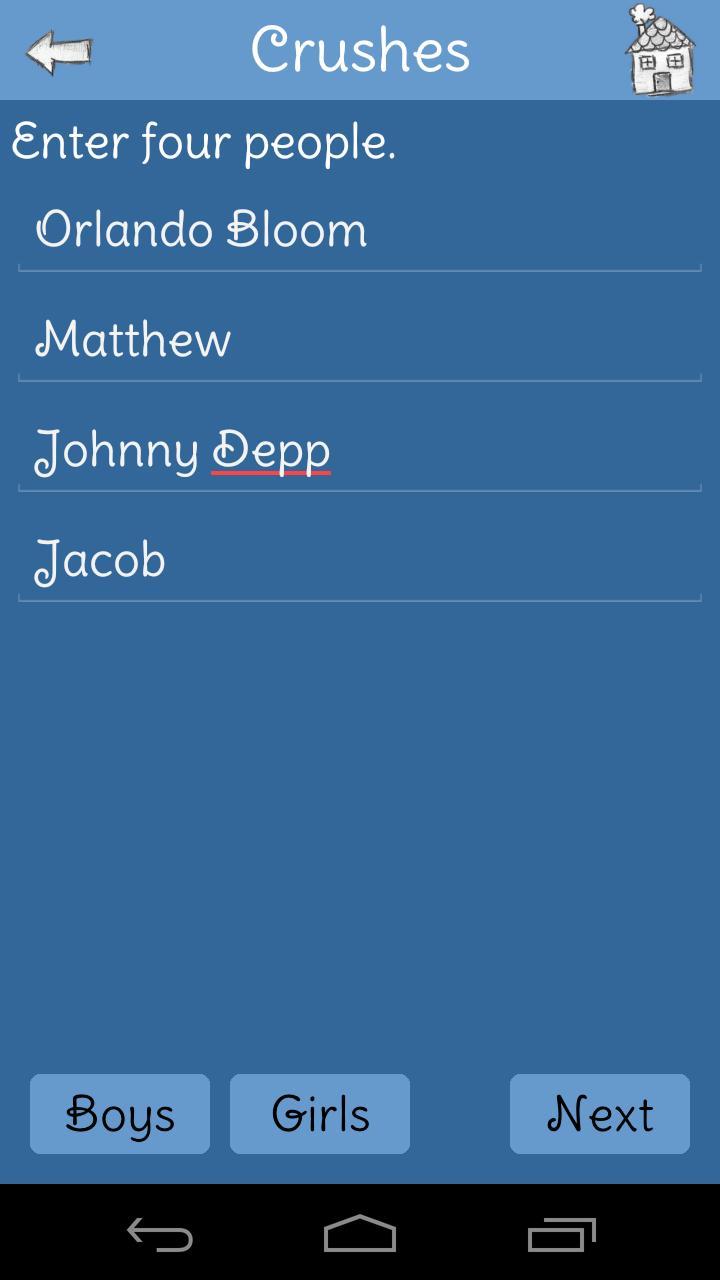This screenshot has width=720, height=1280.
Task: Continue with the Next button
Action: click(x=600, y=1114)
